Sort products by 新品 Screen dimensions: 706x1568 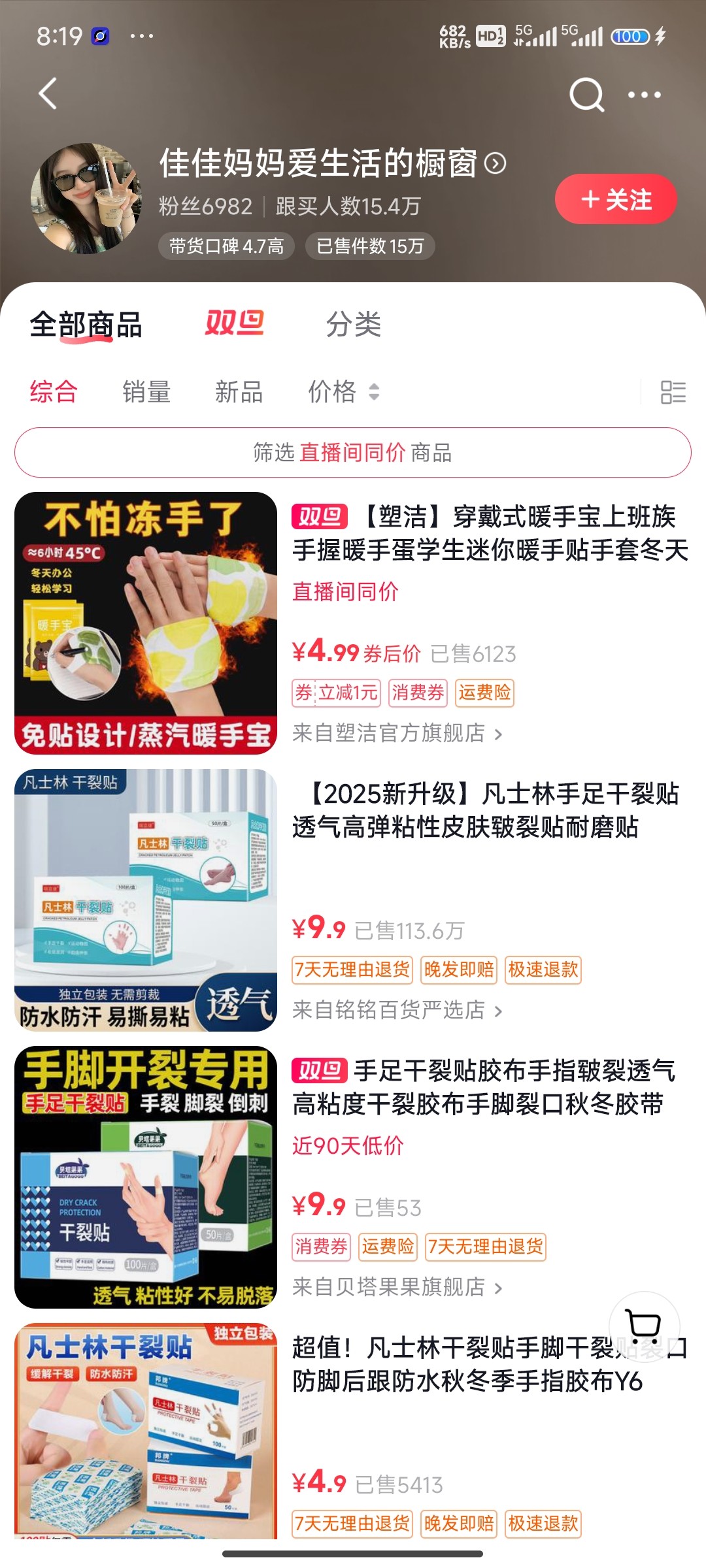pos(239,392)
